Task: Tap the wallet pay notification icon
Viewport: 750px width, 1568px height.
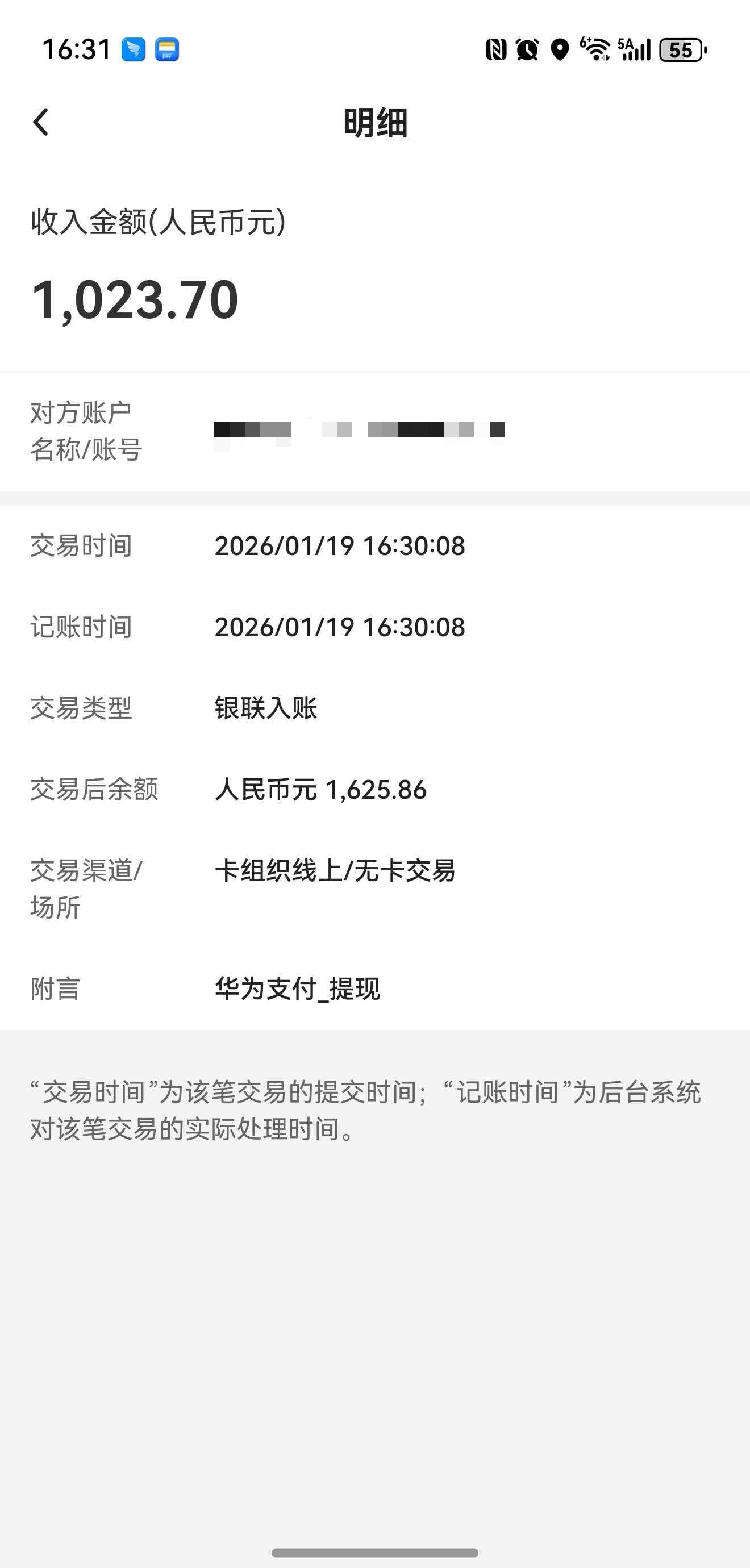Action: (x=167, y=48)
